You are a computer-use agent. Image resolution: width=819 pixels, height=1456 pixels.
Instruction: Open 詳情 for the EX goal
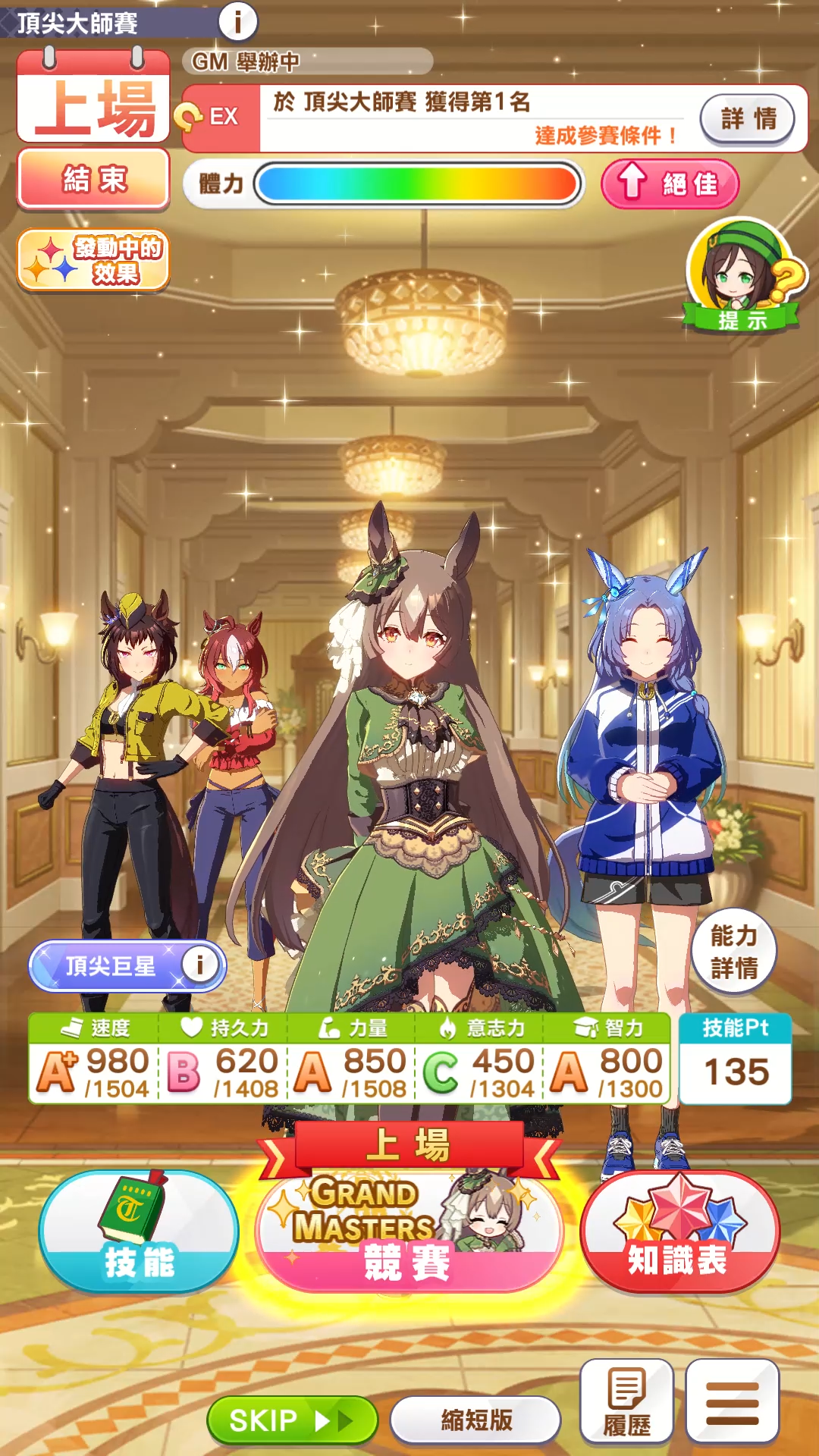[747, 118]
